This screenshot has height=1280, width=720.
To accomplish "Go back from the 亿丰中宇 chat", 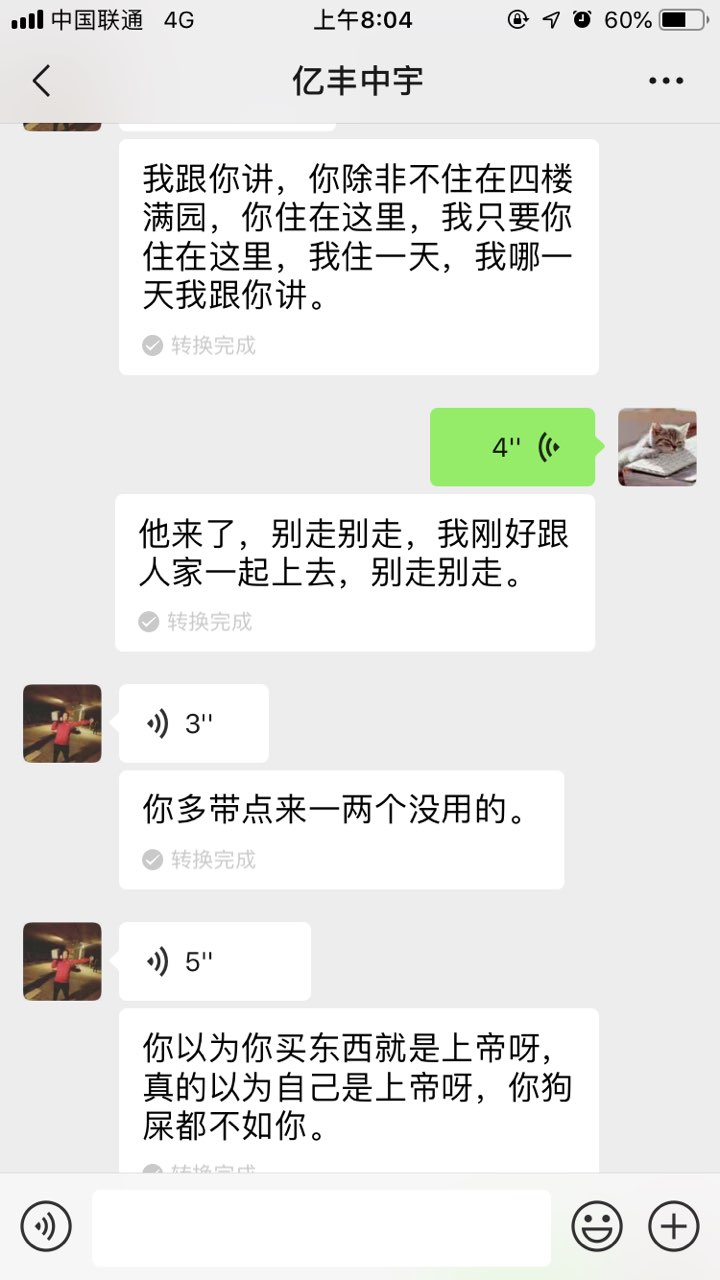I will point(41,81).
